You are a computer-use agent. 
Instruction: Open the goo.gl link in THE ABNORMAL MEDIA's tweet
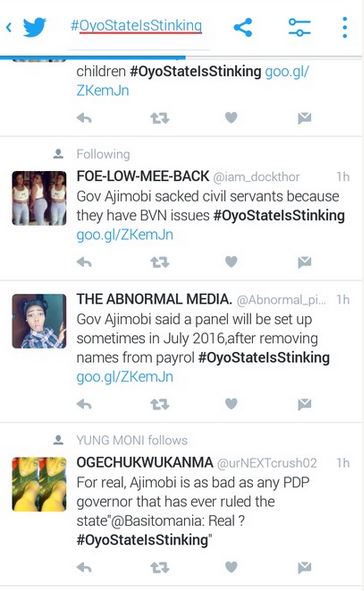[x=125, y=377]
